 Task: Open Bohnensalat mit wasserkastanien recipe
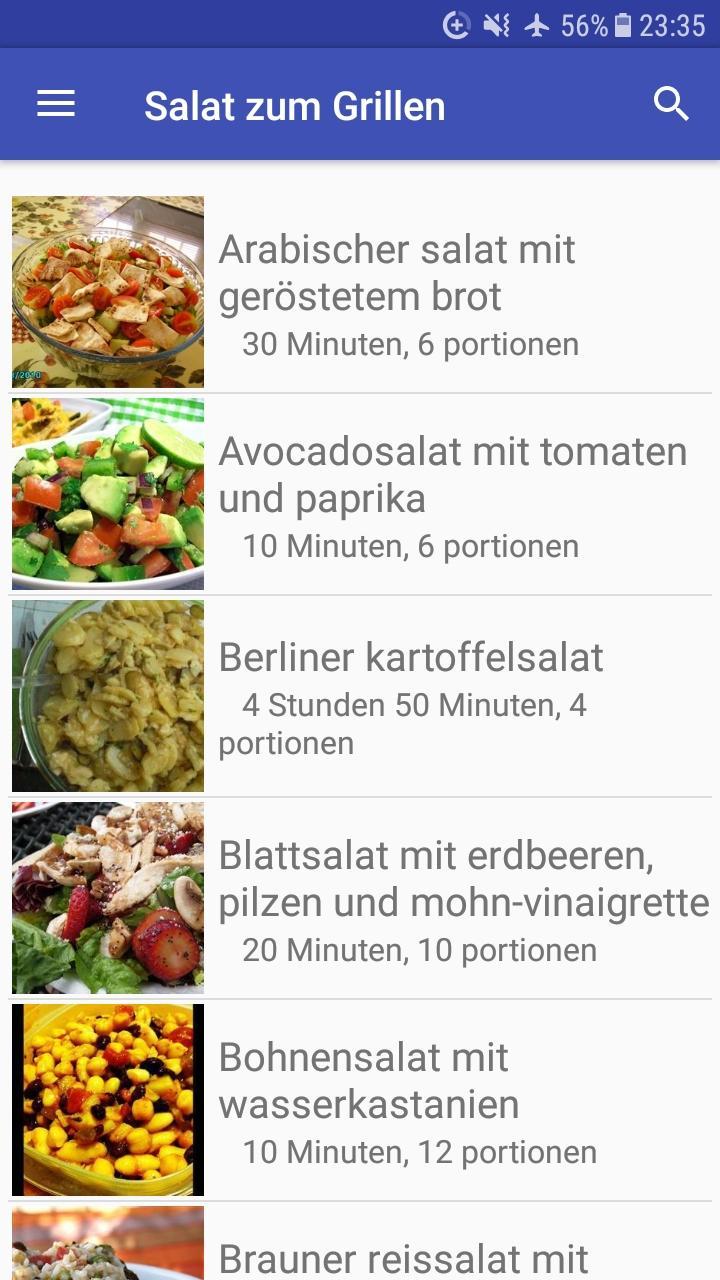point(360,1100)
